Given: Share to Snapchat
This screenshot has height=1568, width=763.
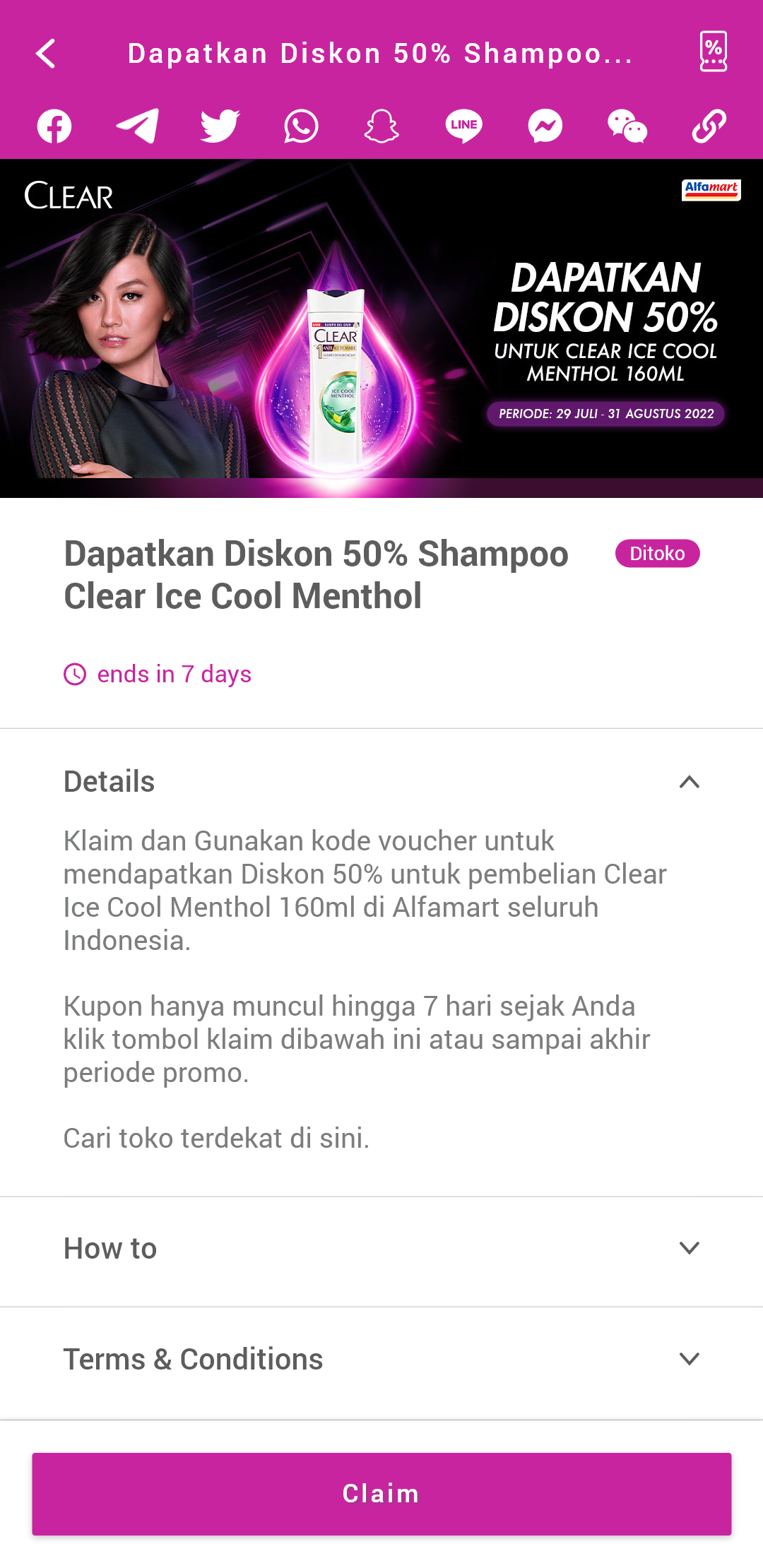Looking at the screenshot, I should click(381, 126).
